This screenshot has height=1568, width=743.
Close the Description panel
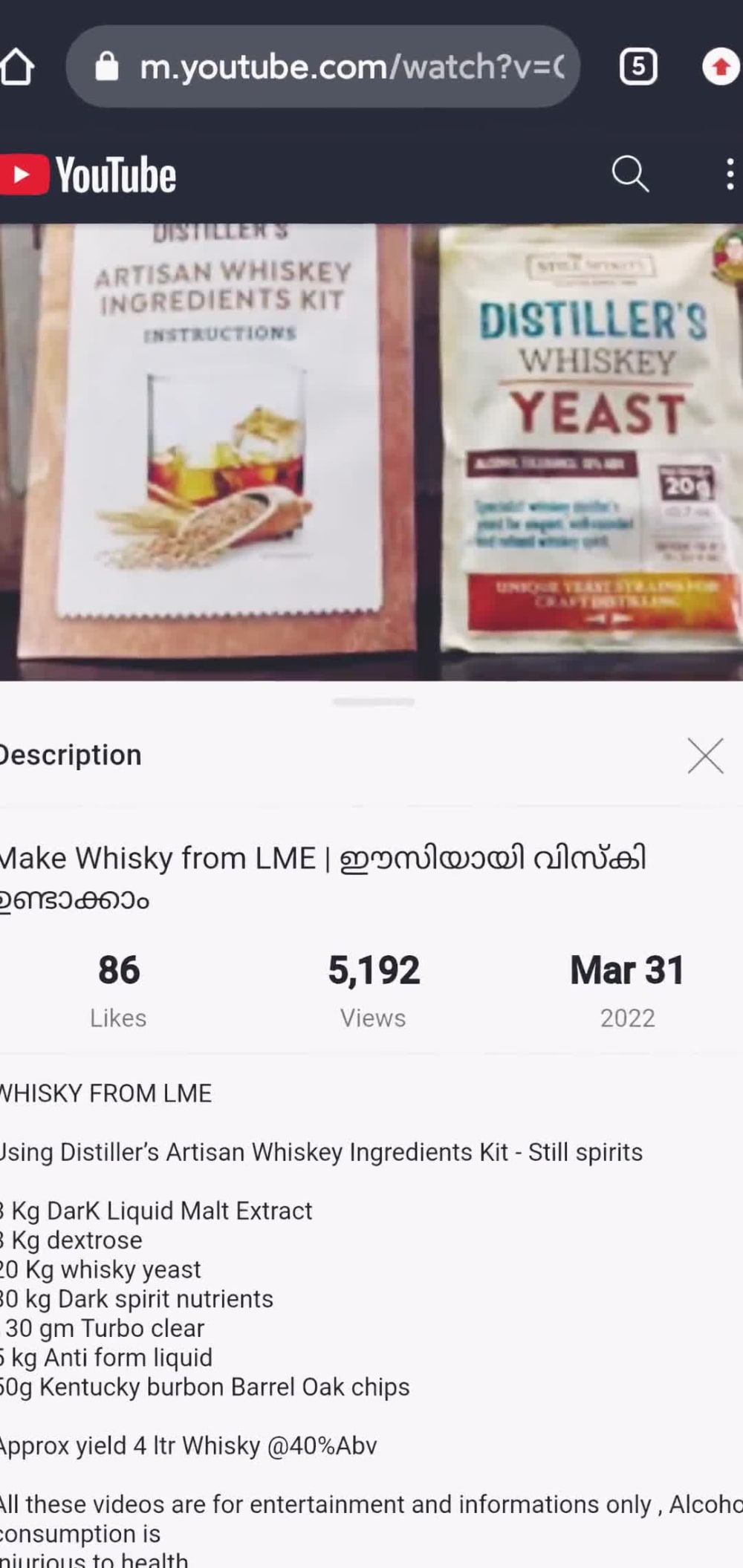705,756
